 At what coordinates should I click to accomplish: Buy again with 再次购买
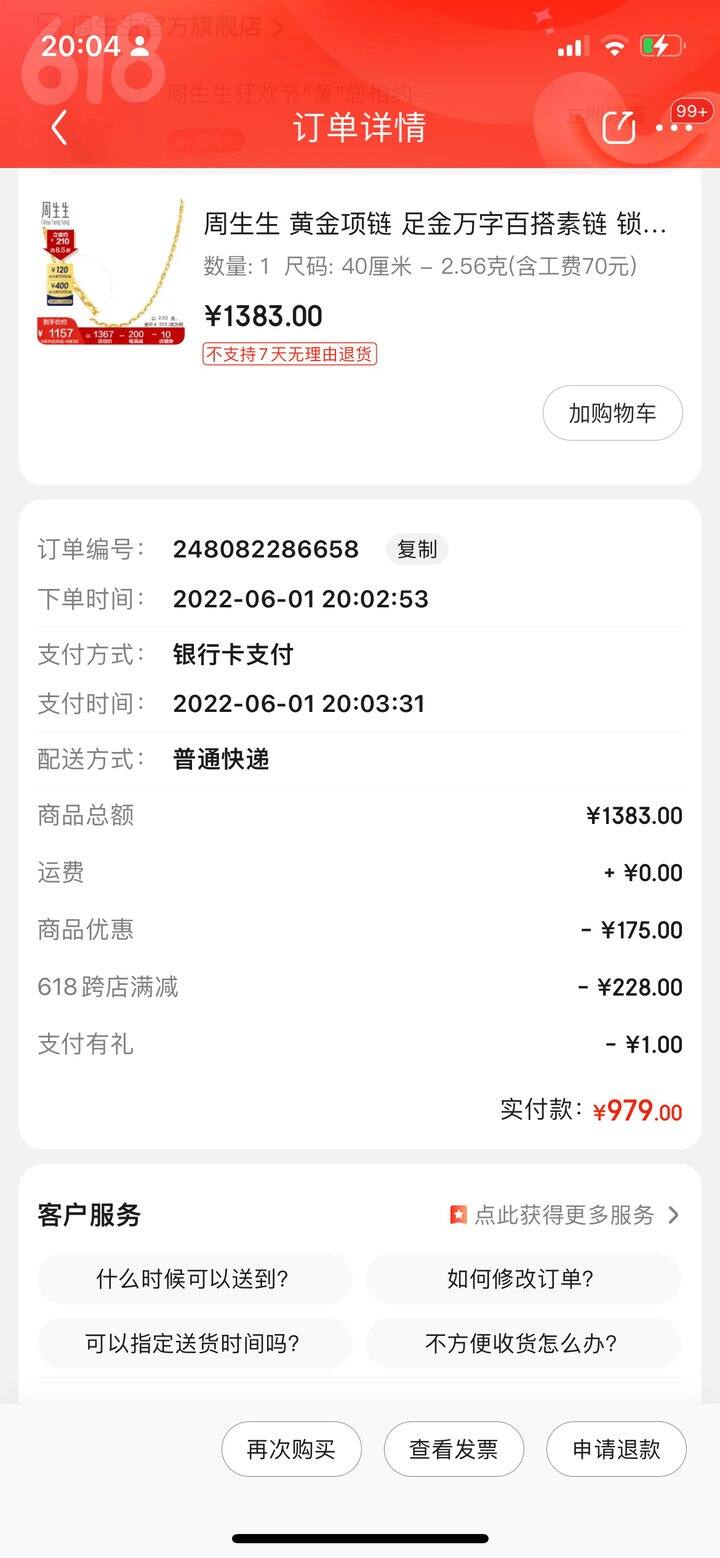coord(291,1449)
